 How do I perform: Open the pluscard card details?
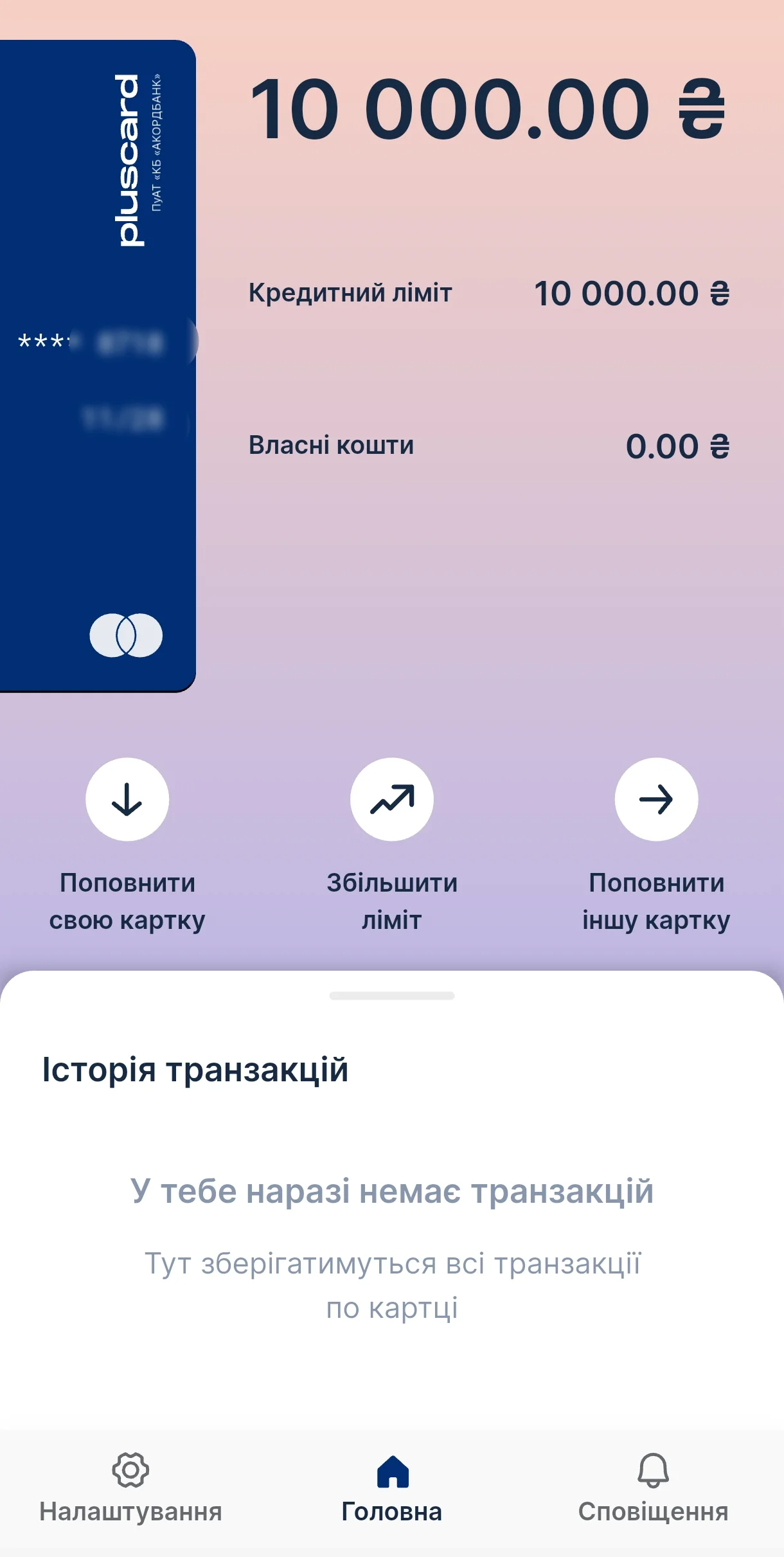96,366
